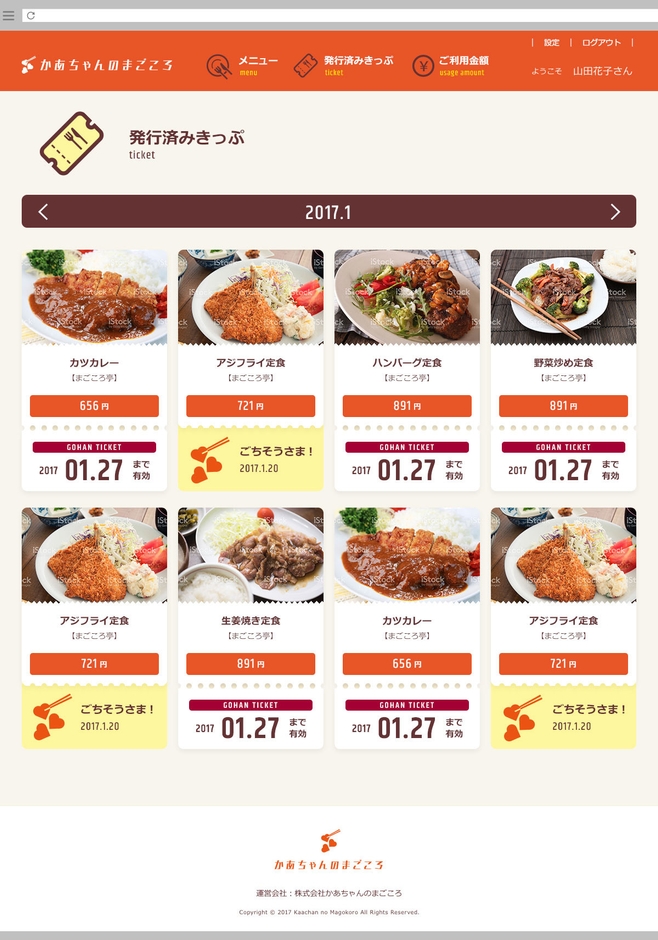Advance to the next month arrow
Image resolution: width=658 pixels, height=940 pixels.
coord(615,212)
